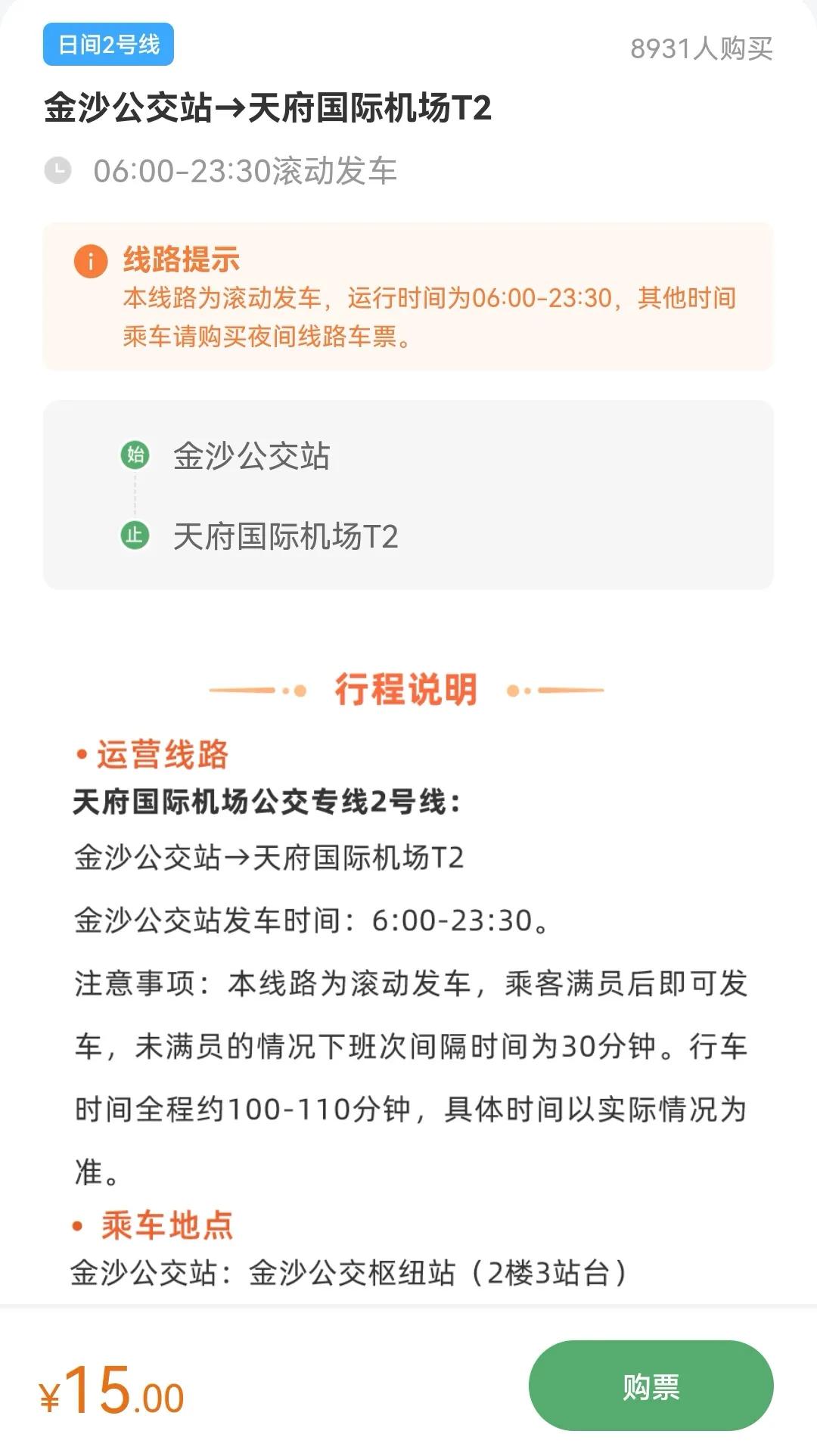Collapse the gray route card
Viewport: 817px width, 1456px height.
[x=408, y=492]
